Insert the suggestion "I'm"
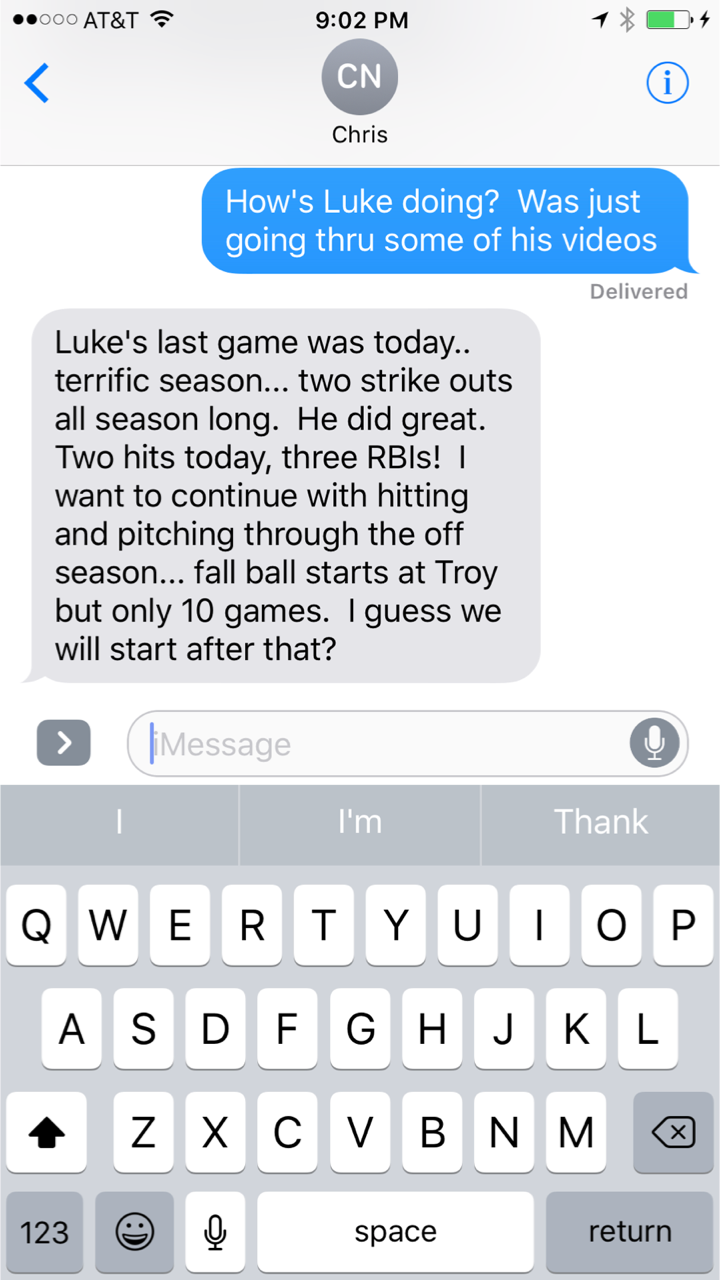This screenshot has width=720, height=1280. [x=360, y=822]
